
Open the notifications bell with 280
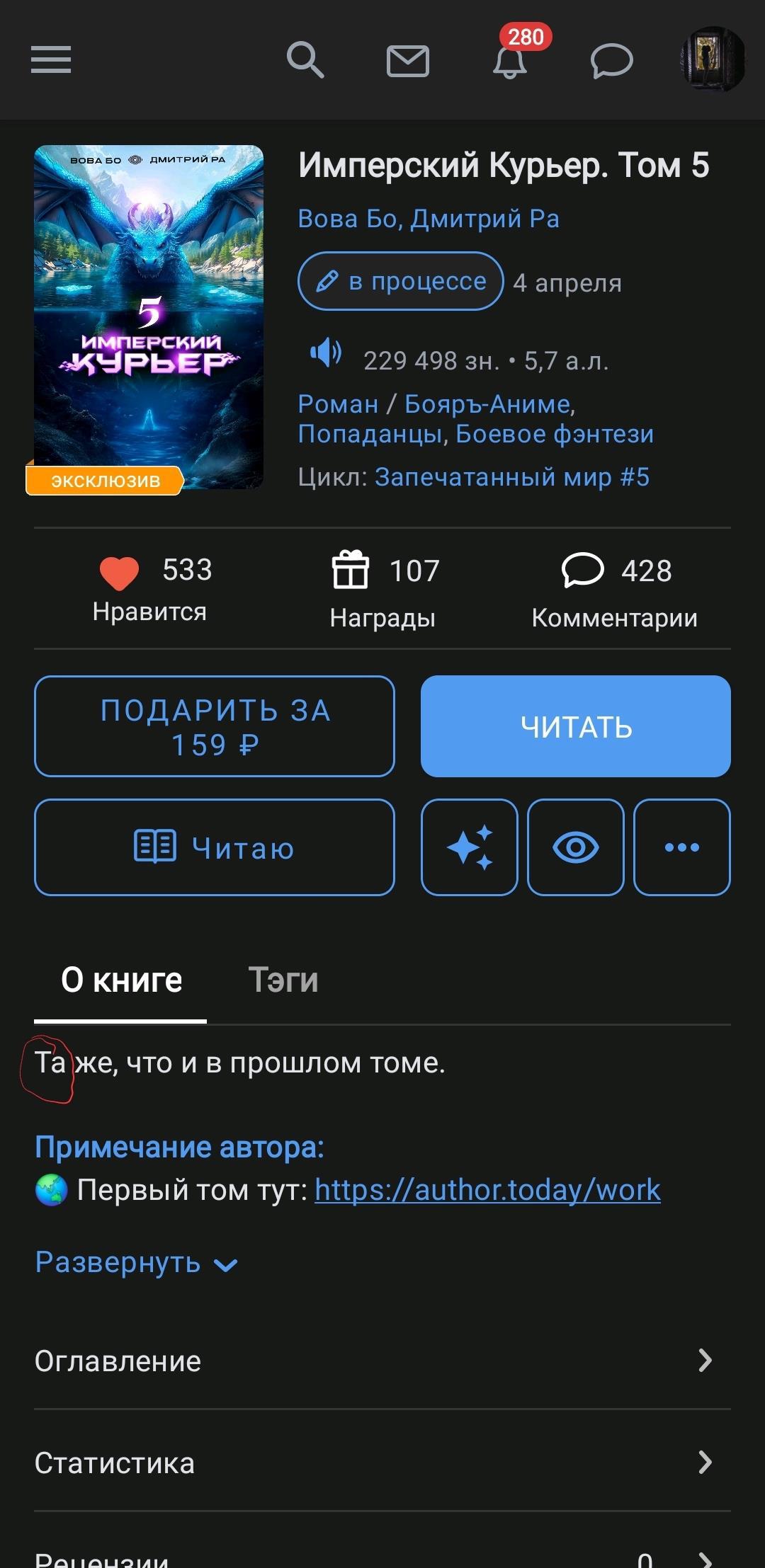[510, 61]
